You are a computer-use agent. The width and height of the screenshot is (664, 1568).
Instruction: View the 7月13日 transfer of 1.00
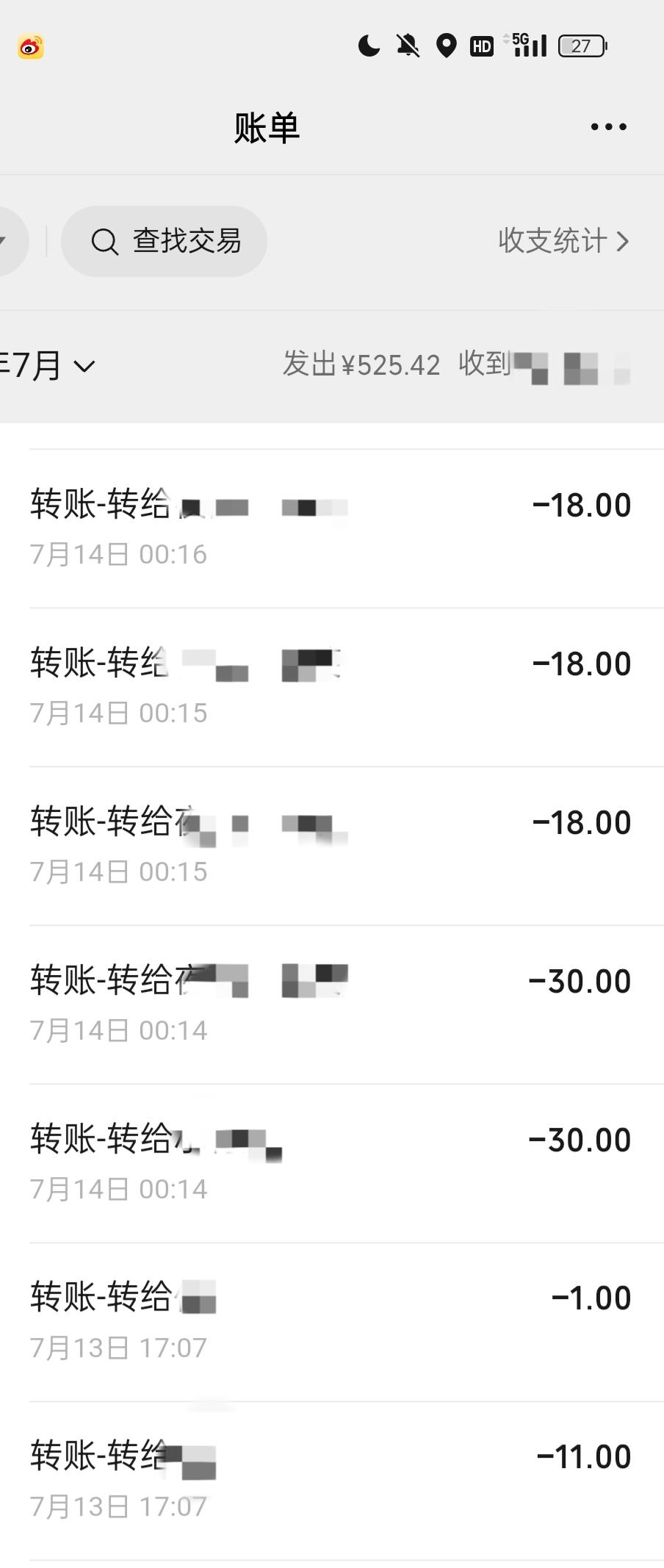tap(331, 1322)
